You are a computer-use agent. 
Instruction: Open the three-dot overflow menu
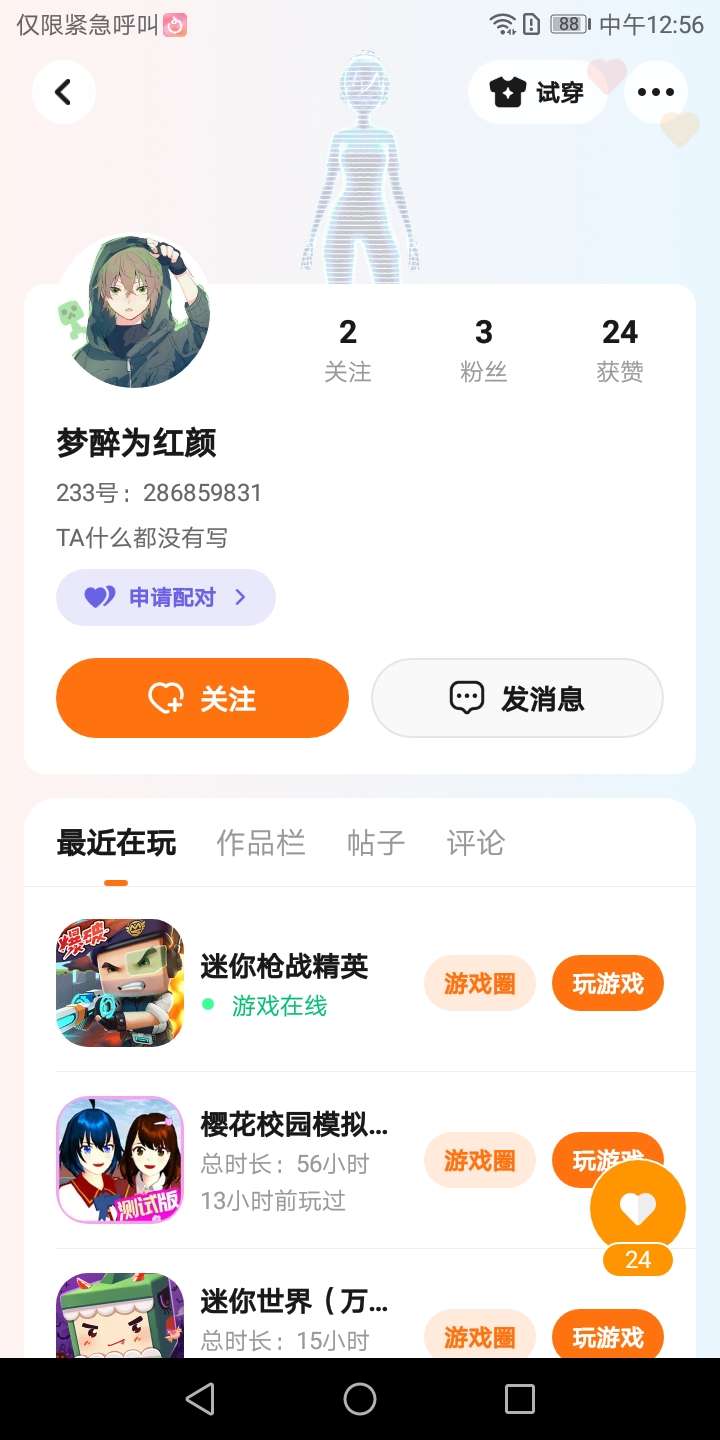(655, 92)
